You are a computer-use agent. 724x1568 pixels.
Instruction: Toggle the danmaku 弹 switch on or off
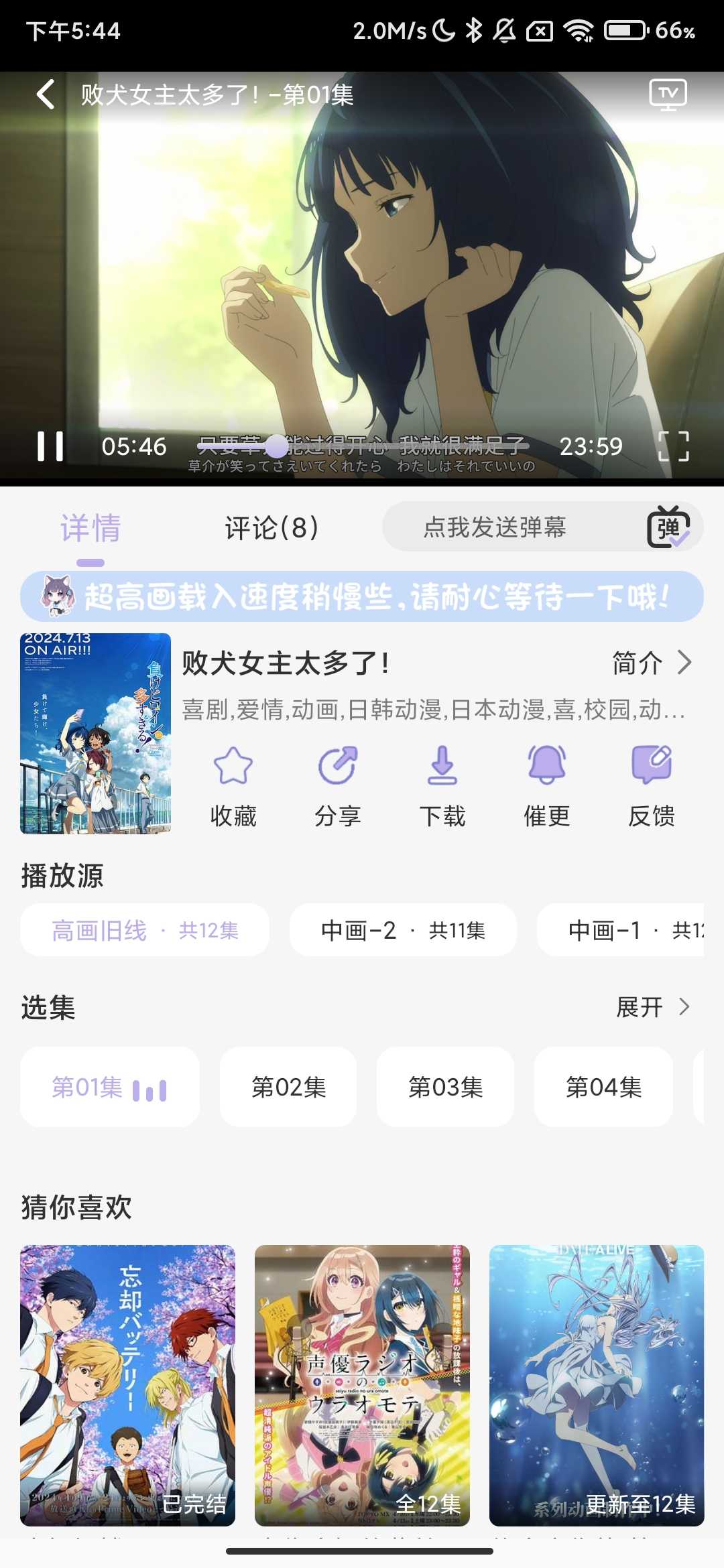[669, 527]
